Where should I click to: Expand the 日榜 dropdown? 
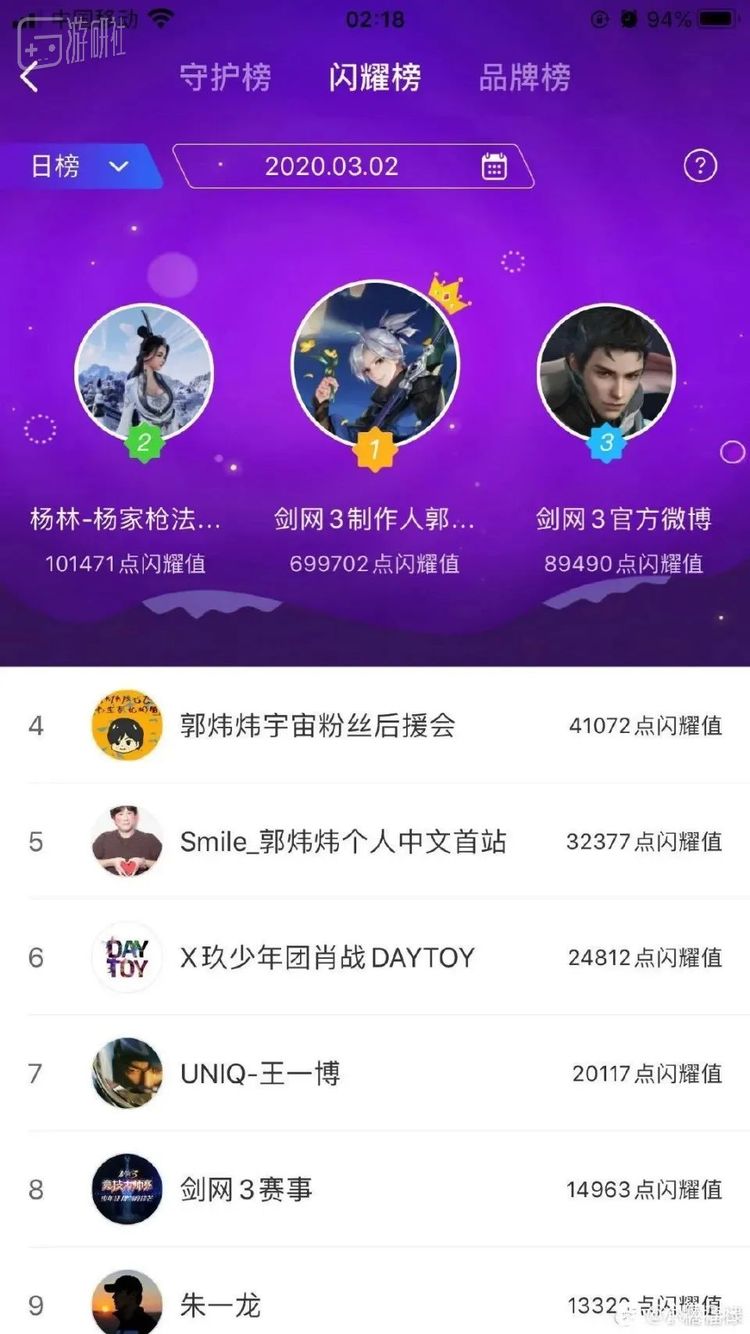point(80,166)
